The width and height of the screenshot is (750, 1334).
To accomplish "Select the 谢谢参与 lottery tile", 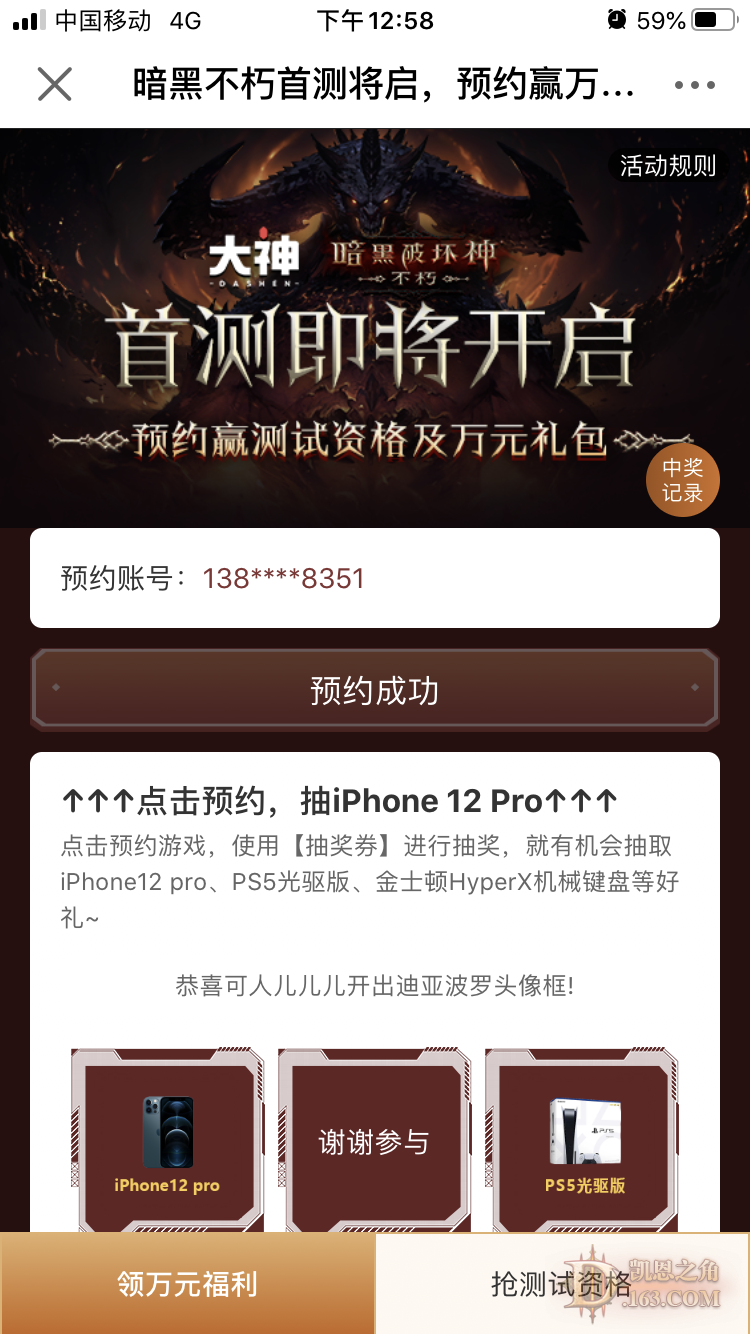I will (374, 1142).
